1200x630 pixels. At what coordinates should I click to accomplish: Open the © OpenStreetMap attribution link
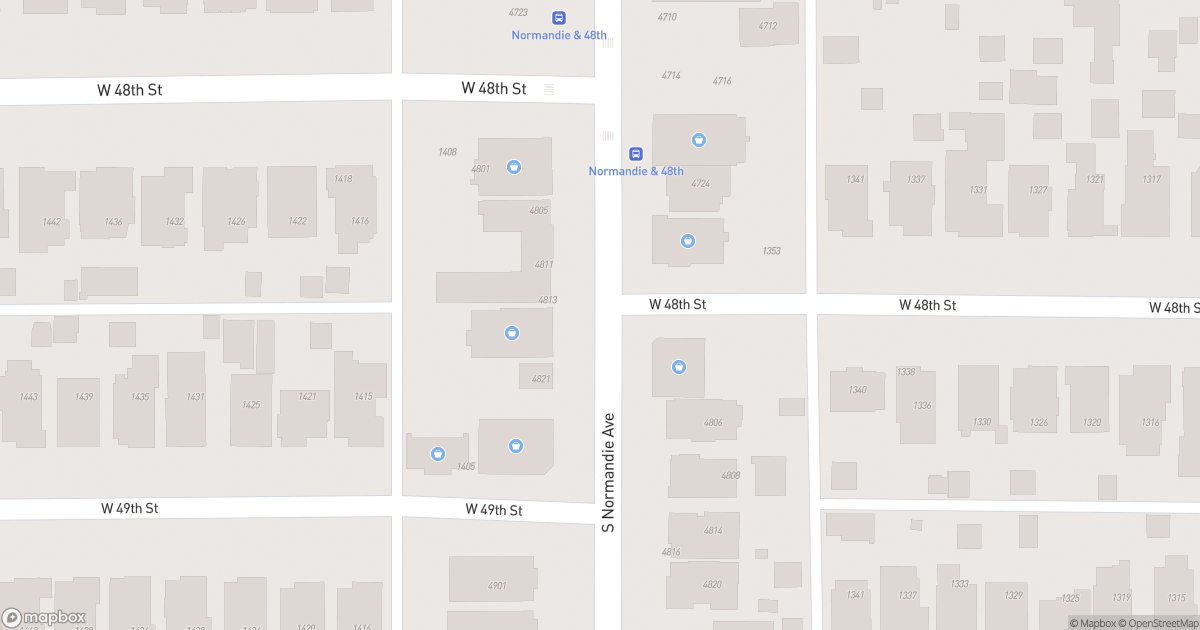[1158, 624]
